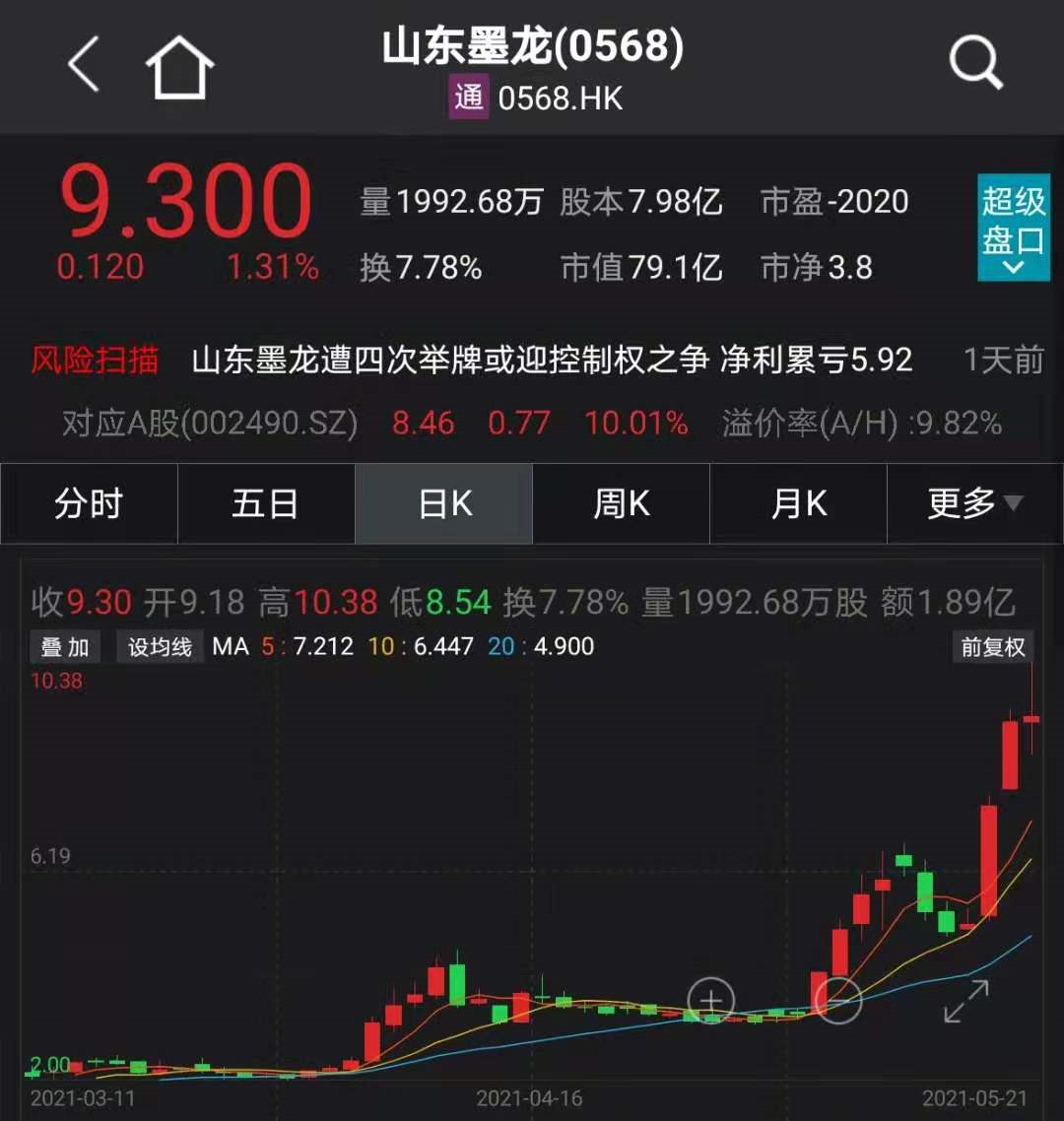The height and width of the screenshot is (1121, 1064).
Task: Tap the 叠加 overlay button
Action: click(65, 647)
